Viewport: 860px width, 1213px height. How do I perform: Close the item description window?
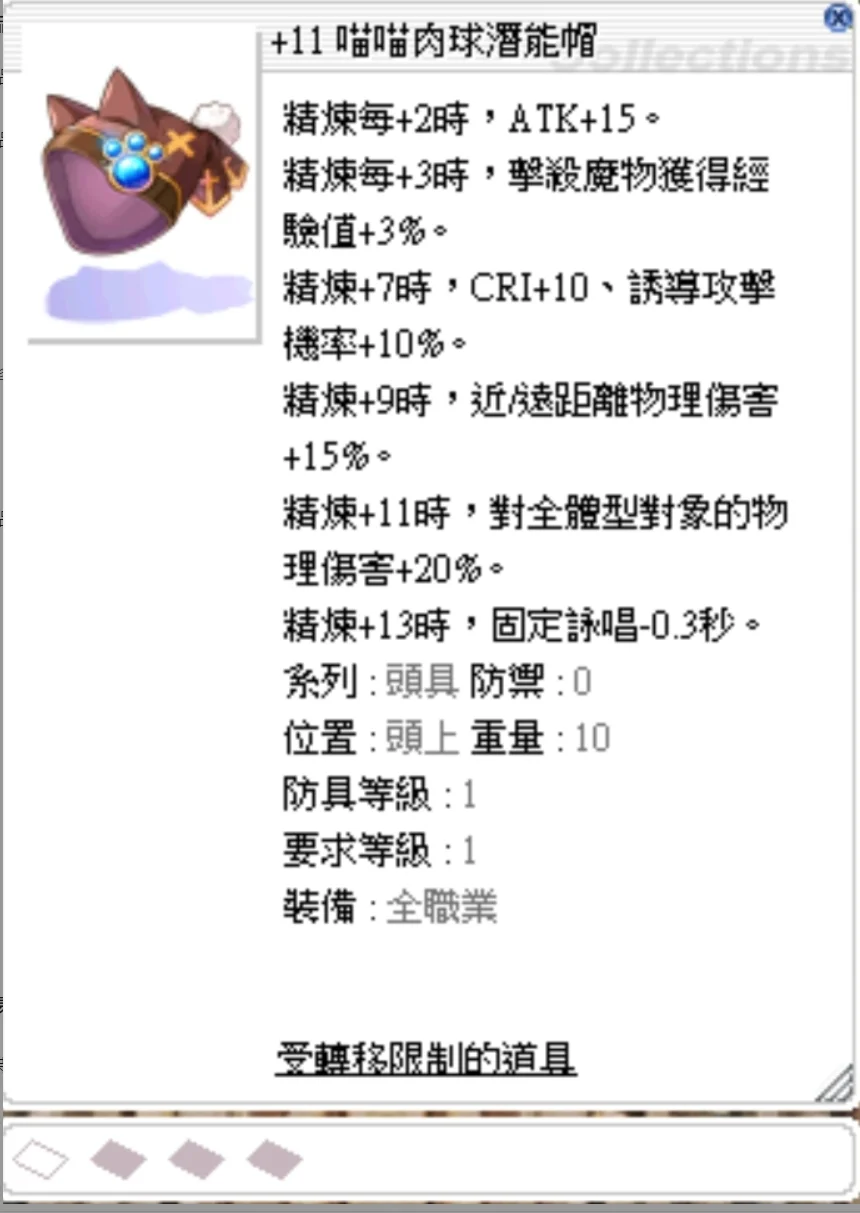tap(836, 18)
